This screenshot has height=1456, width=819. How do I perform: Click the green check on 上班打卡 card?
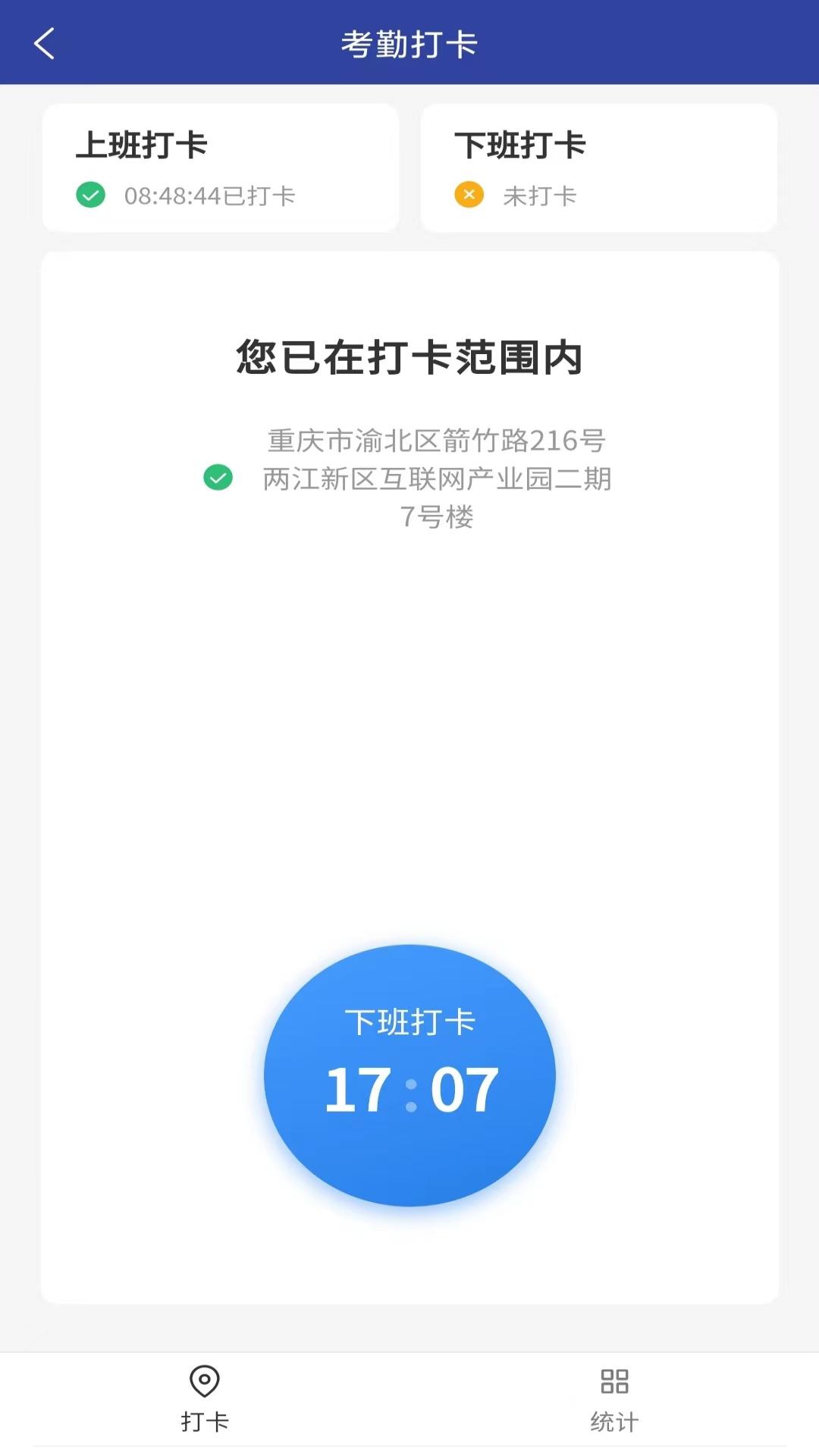point(90,196)
